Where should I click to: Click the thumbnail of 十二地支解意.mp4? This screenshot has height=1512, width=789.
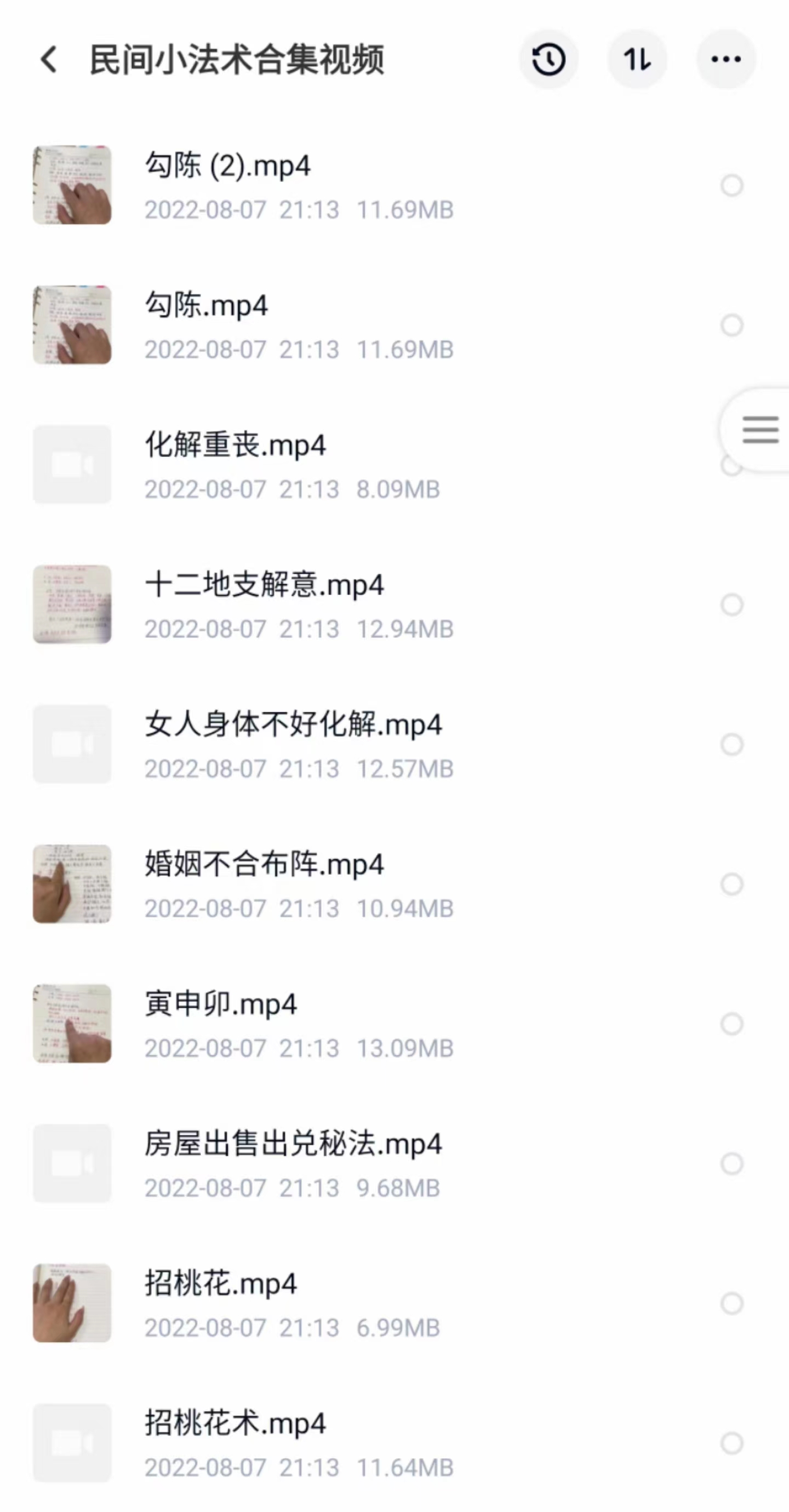point(71,604)
